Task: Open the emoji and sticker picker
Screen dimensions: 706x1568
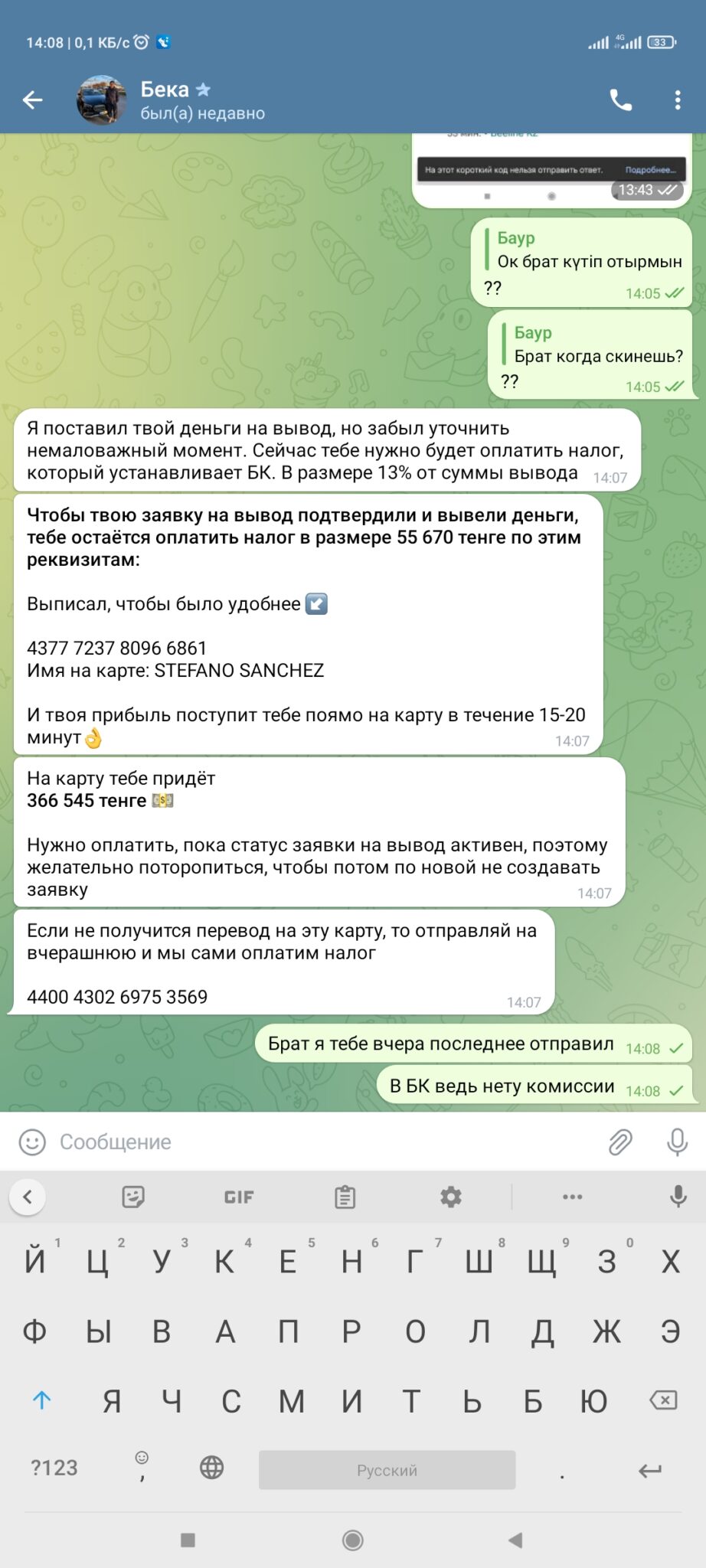Action: pyautogui.click(x=32, y=1142)
